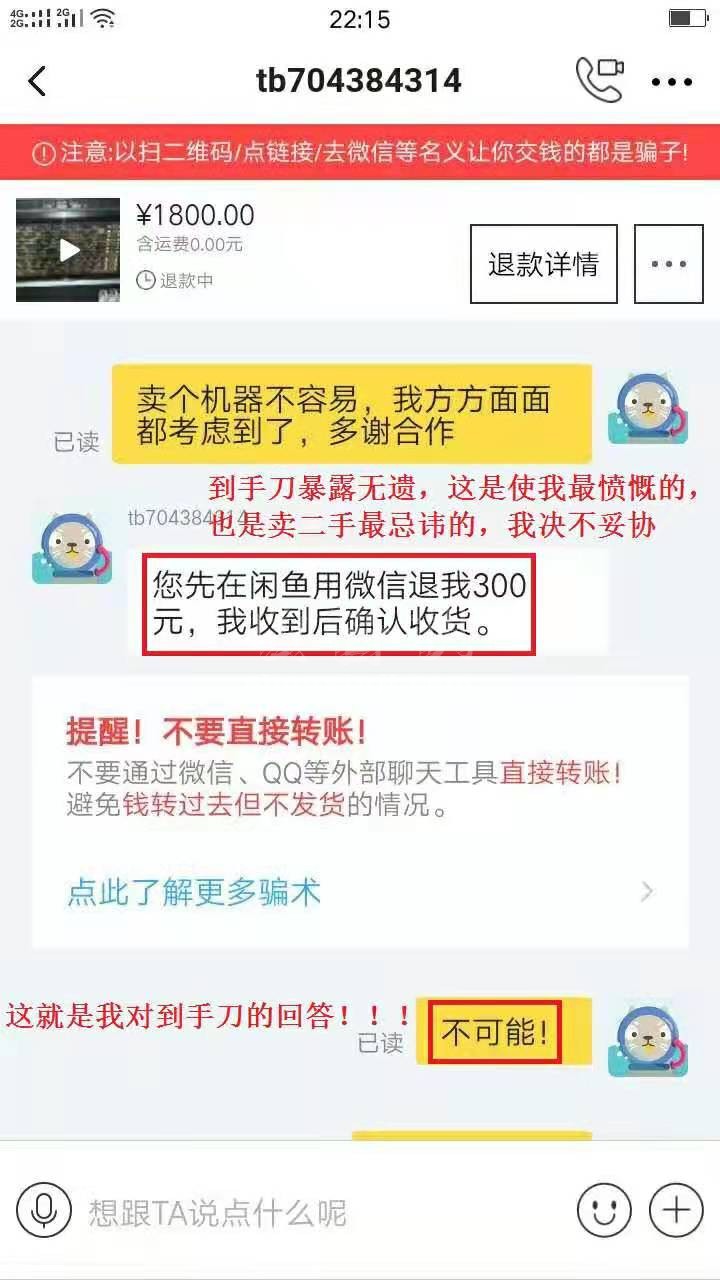The width and height of the screenshot is (720, 1280).
Task: Switch to voice input microphone
Action: tap(44, 1210)
